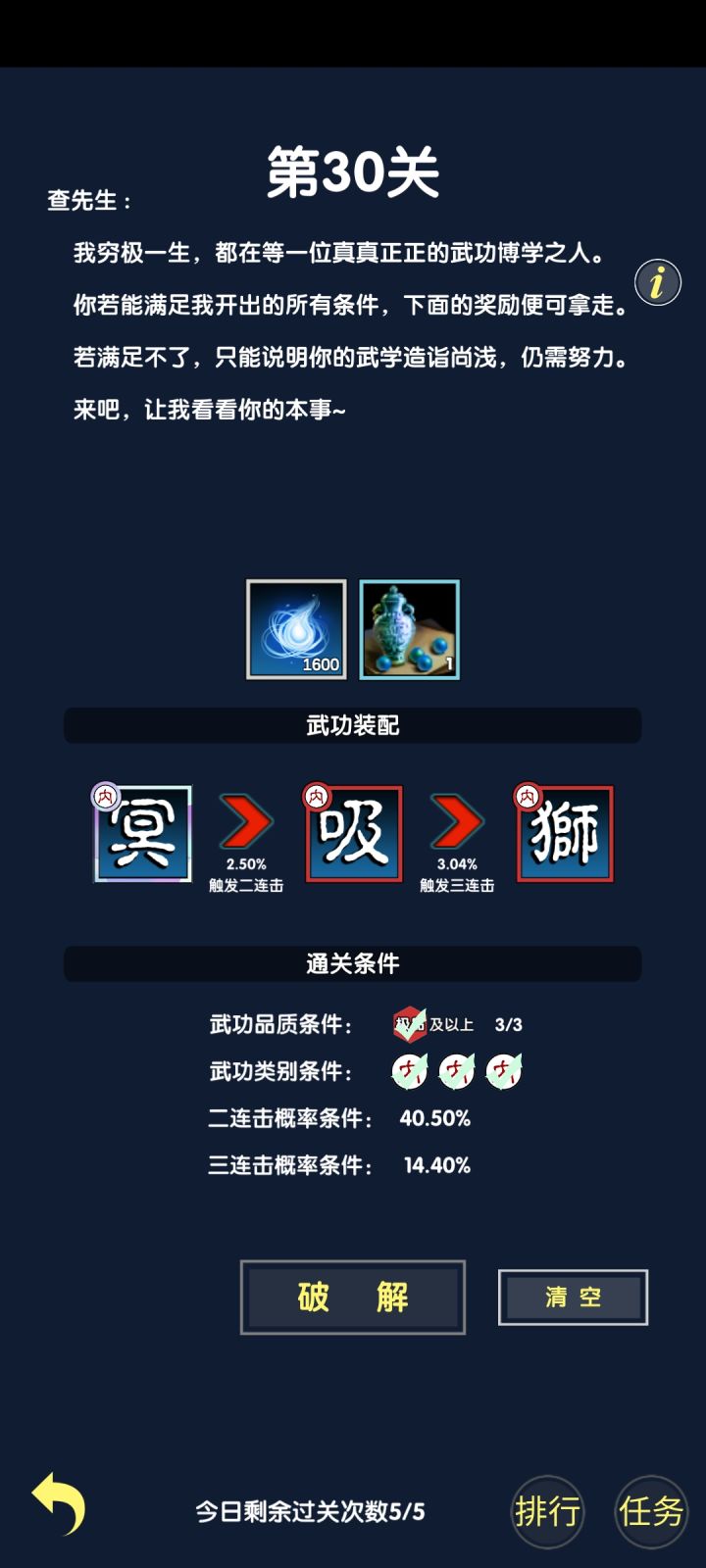
Task: Tap the first 武功类别 condition checkmark
Action: [409, 1071]
